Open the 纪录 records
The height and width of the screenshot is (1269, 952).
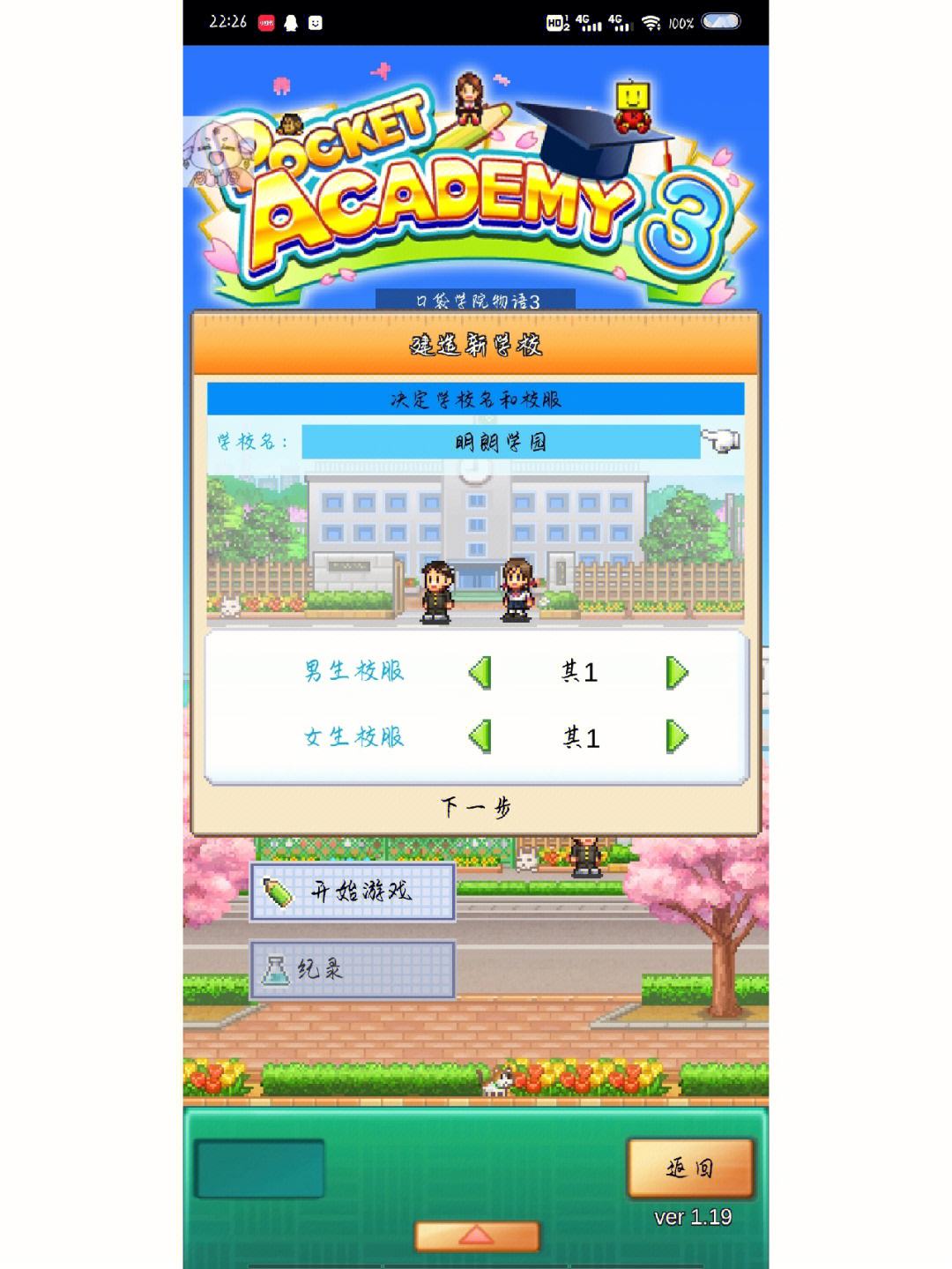[353, 970]
